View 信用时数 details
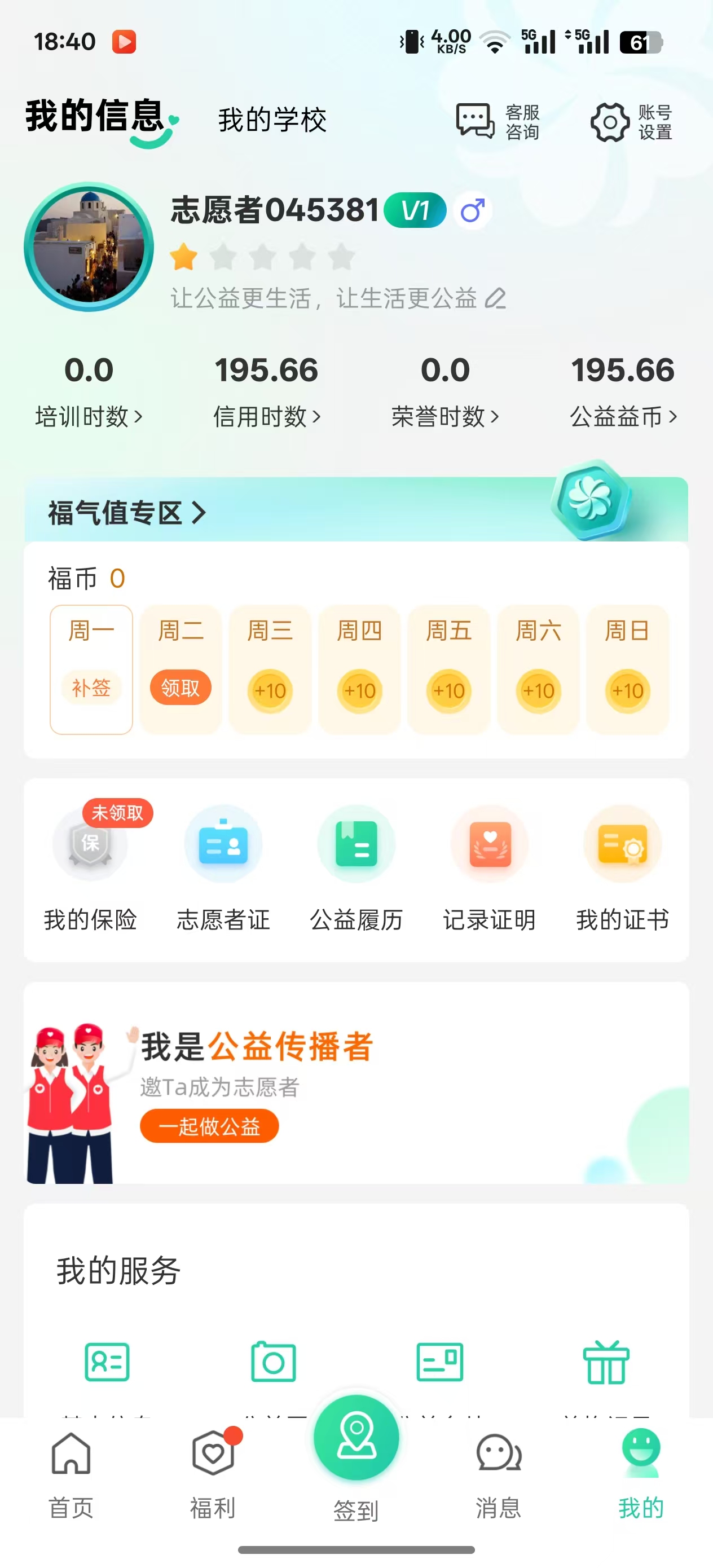The height and width of the screenshot is (1568, 713). click(x=267, y=391)
